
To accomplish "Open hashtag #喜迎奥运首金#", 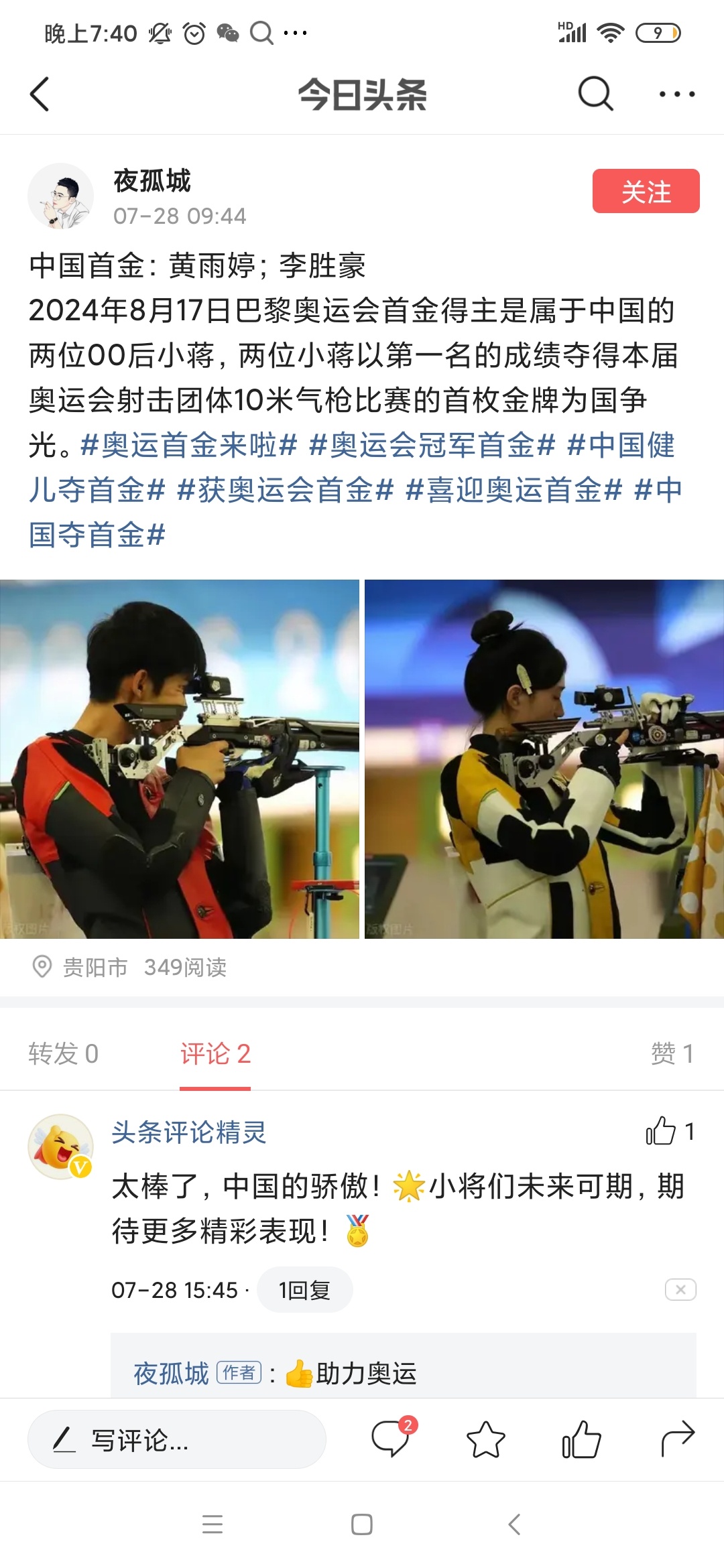I will (x=514, y=490).
